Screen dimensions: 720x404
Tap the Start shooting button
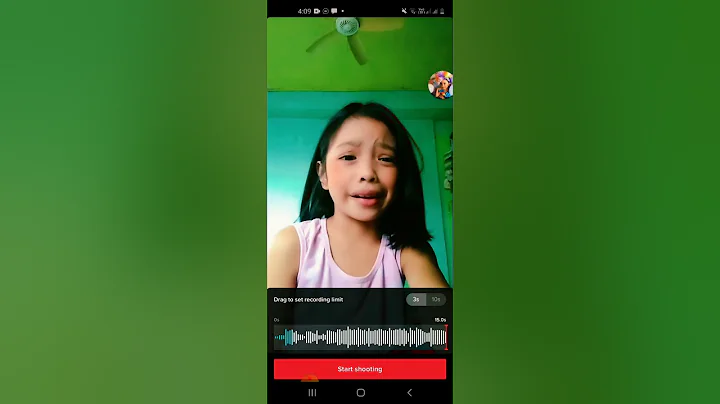pyautogui.click(x=360, y=369)
